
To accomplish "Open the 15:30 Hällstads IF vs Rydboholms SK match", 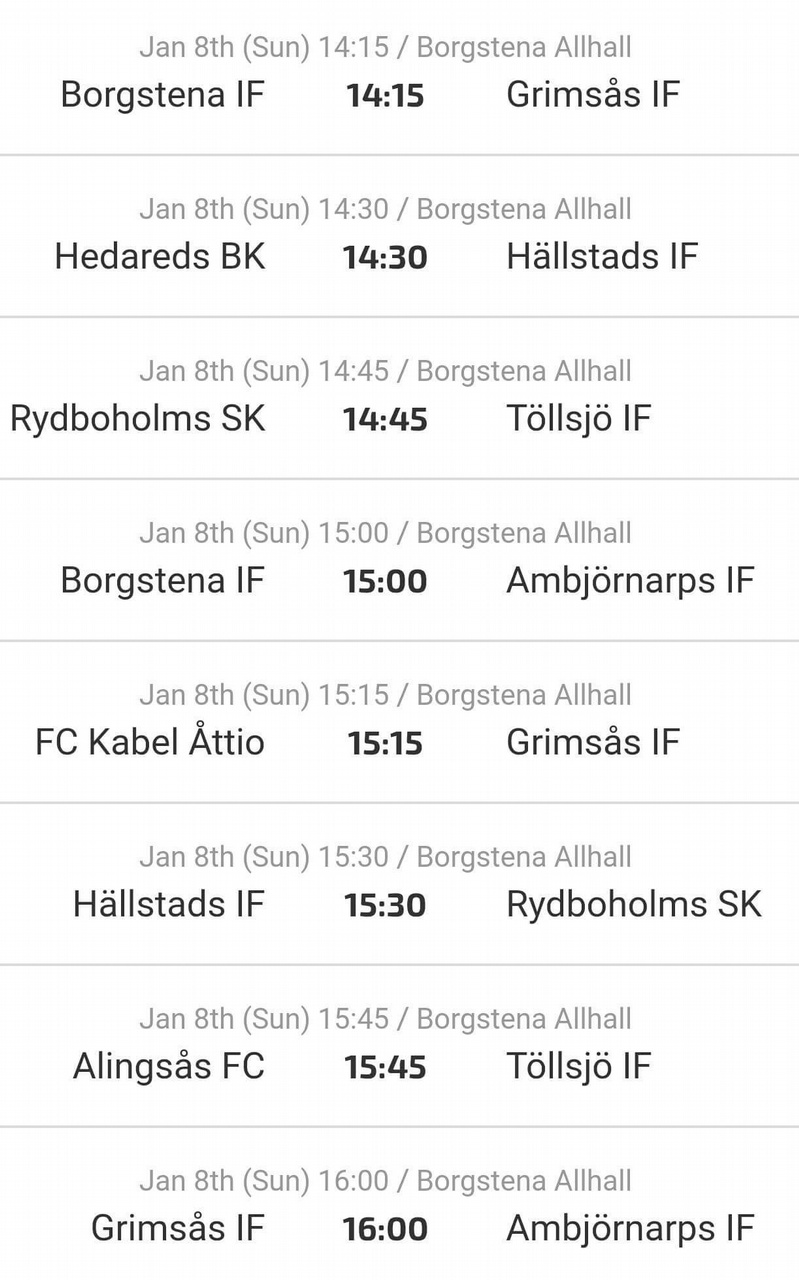I will [399, 884].
